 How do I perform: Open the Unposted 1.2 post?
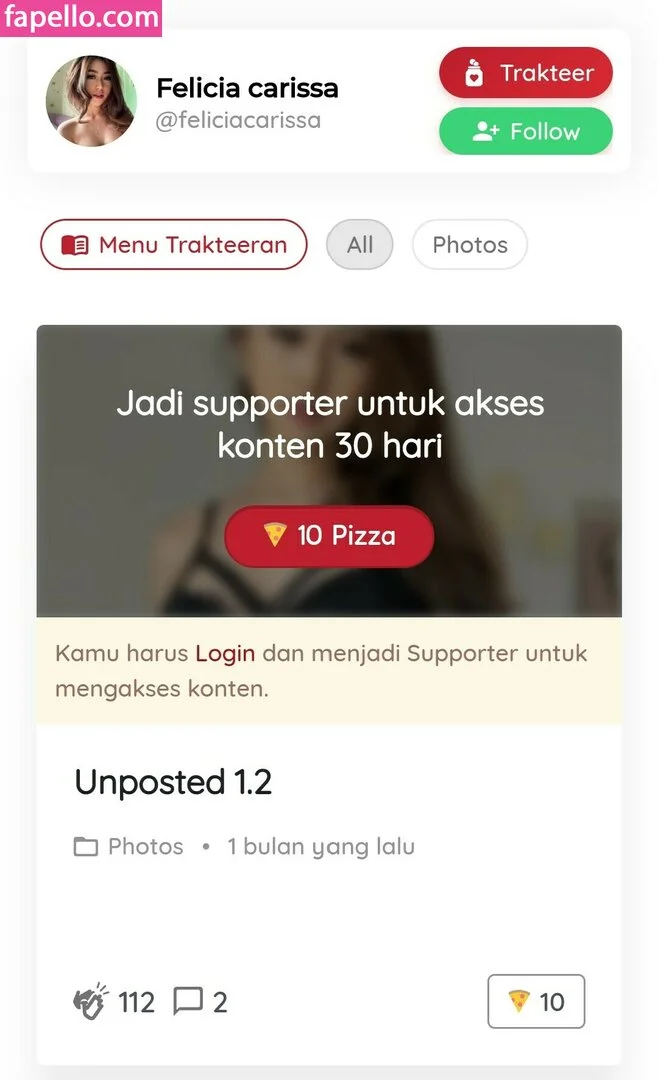click(173, 782)
